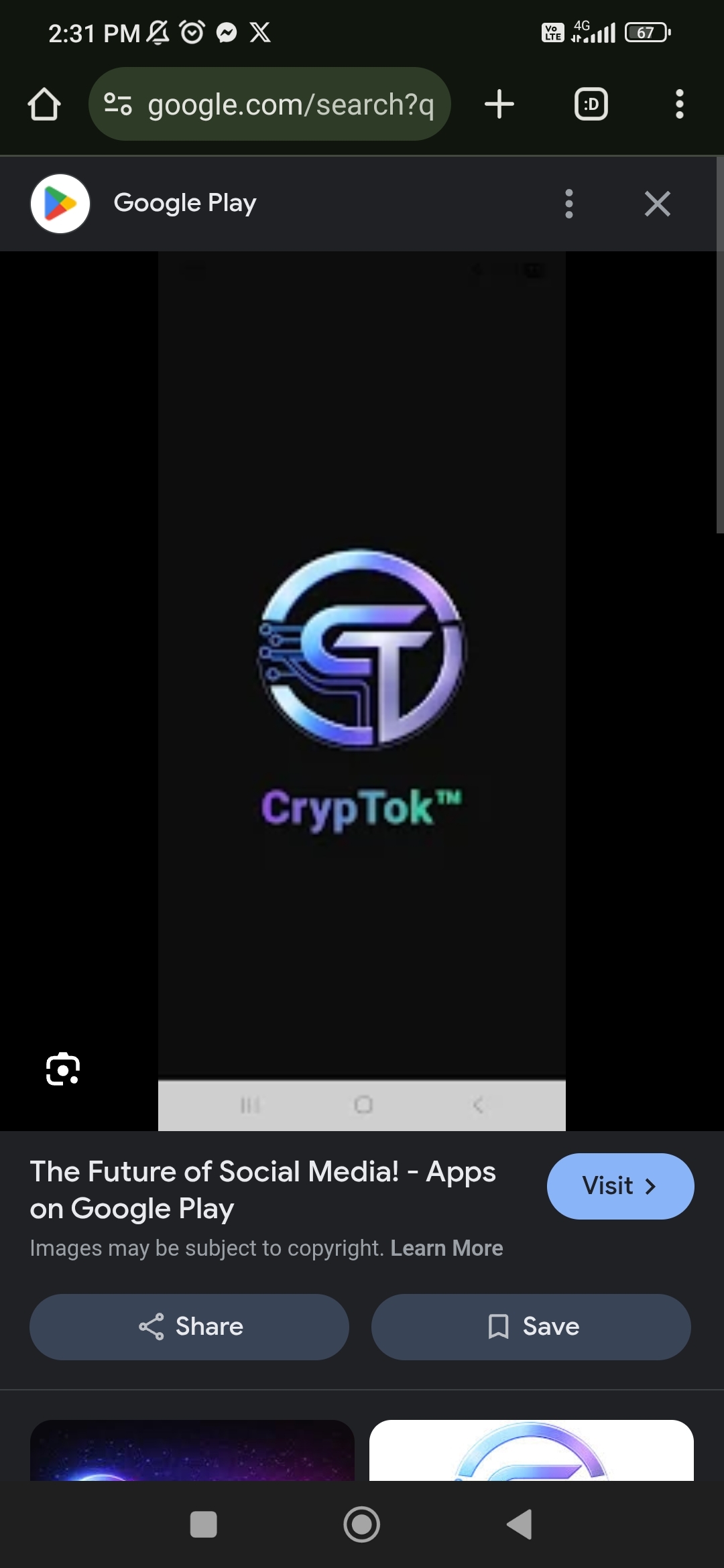Share this image
Viewport: 724px width, 1568px height.
coord(189,1327)
